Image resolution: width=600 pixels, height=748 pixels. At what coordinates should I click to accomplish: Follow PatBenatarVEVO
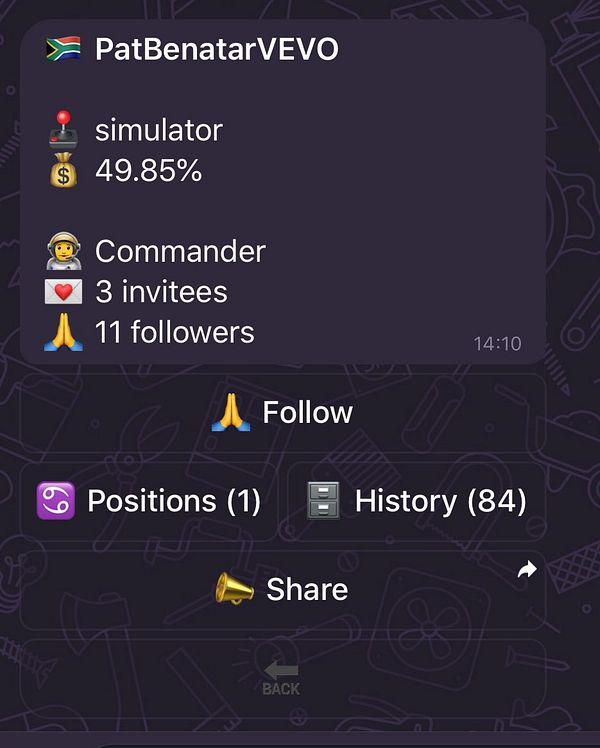click(282, 413)
